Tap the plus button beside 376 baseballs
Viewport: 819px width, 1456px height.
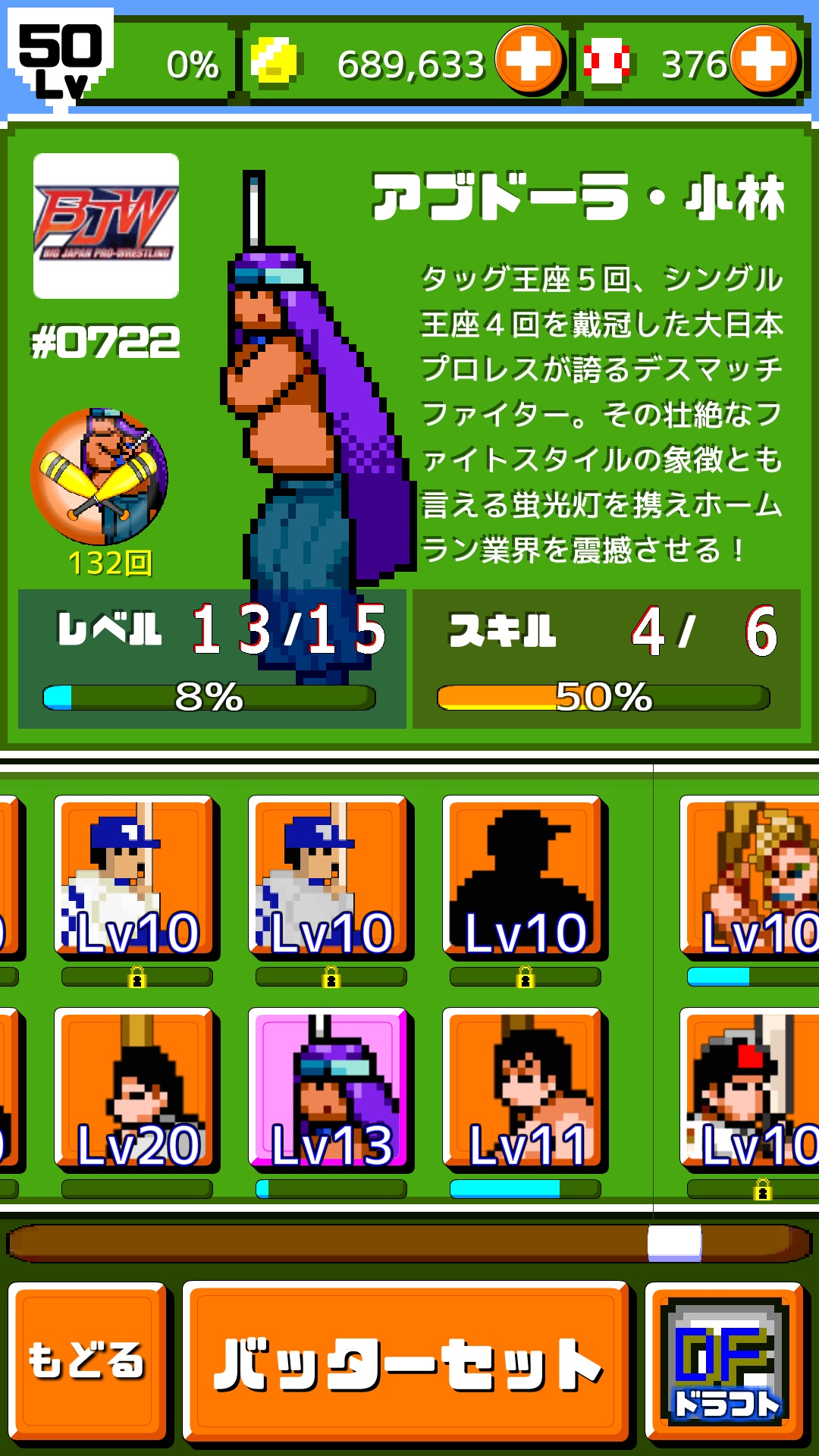pos(764,60)
